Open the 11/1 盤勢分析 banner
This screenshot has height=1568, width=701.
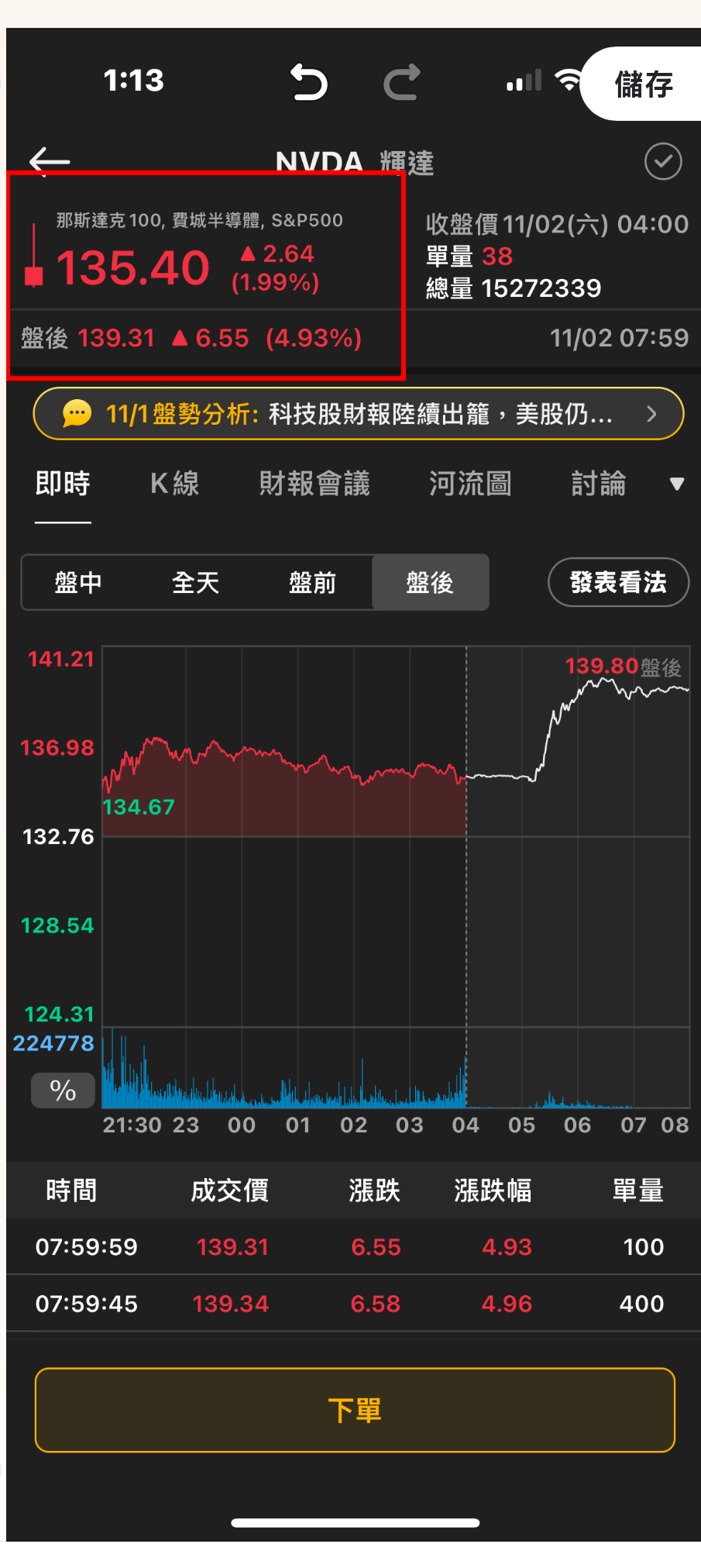tap(358, 414)
